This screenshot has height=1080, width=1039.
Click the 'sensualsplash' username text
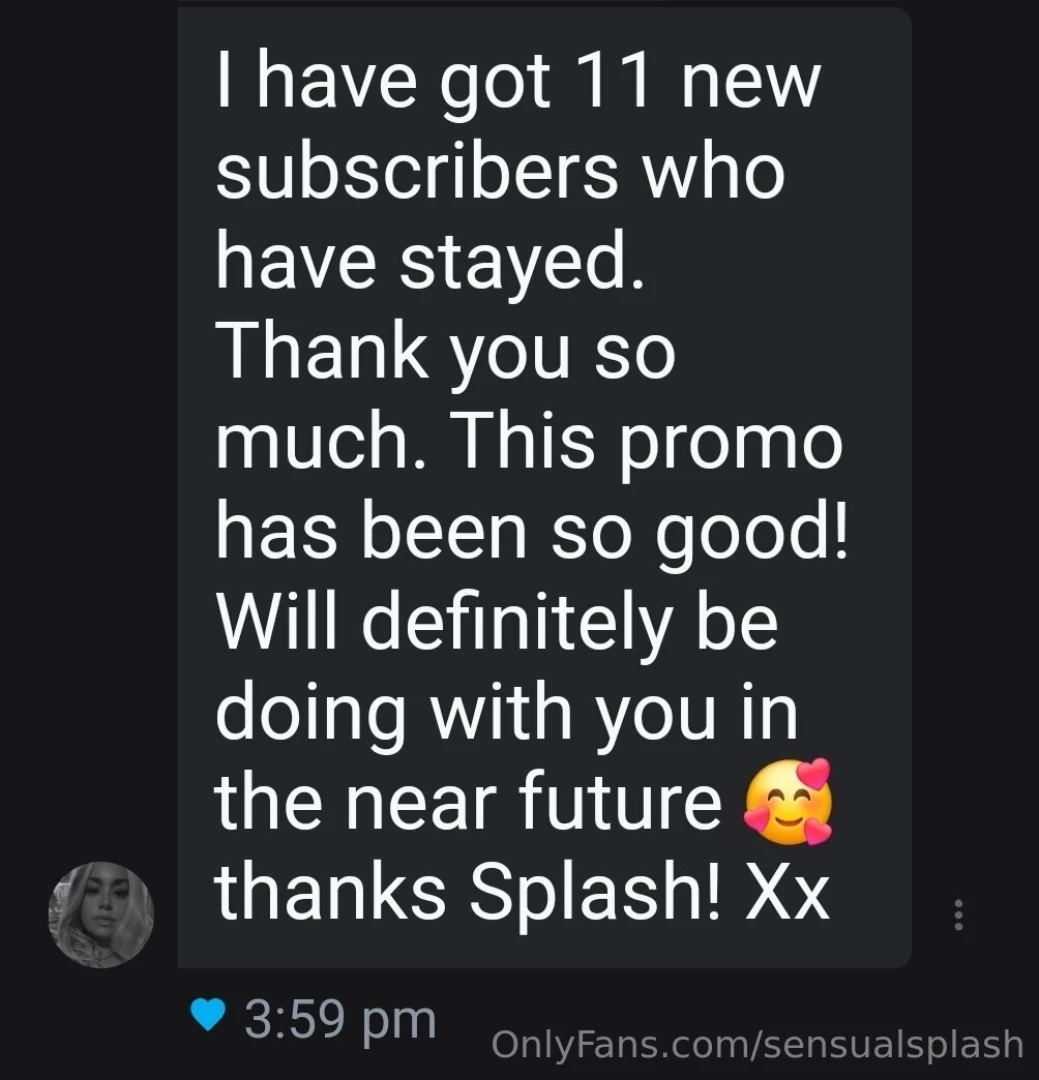coord(888,1047)
